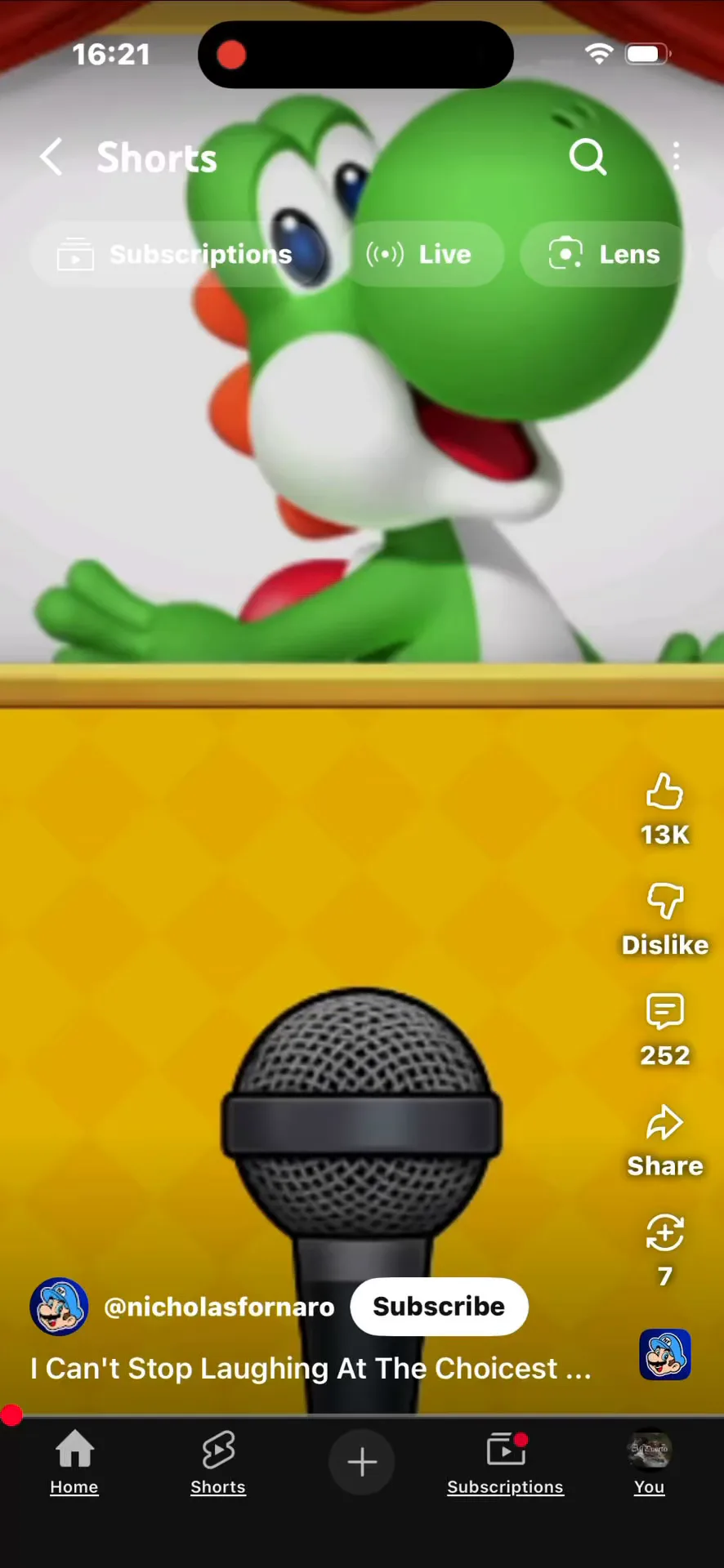
Task: Open the search icon
Action: tap(588, 156)
